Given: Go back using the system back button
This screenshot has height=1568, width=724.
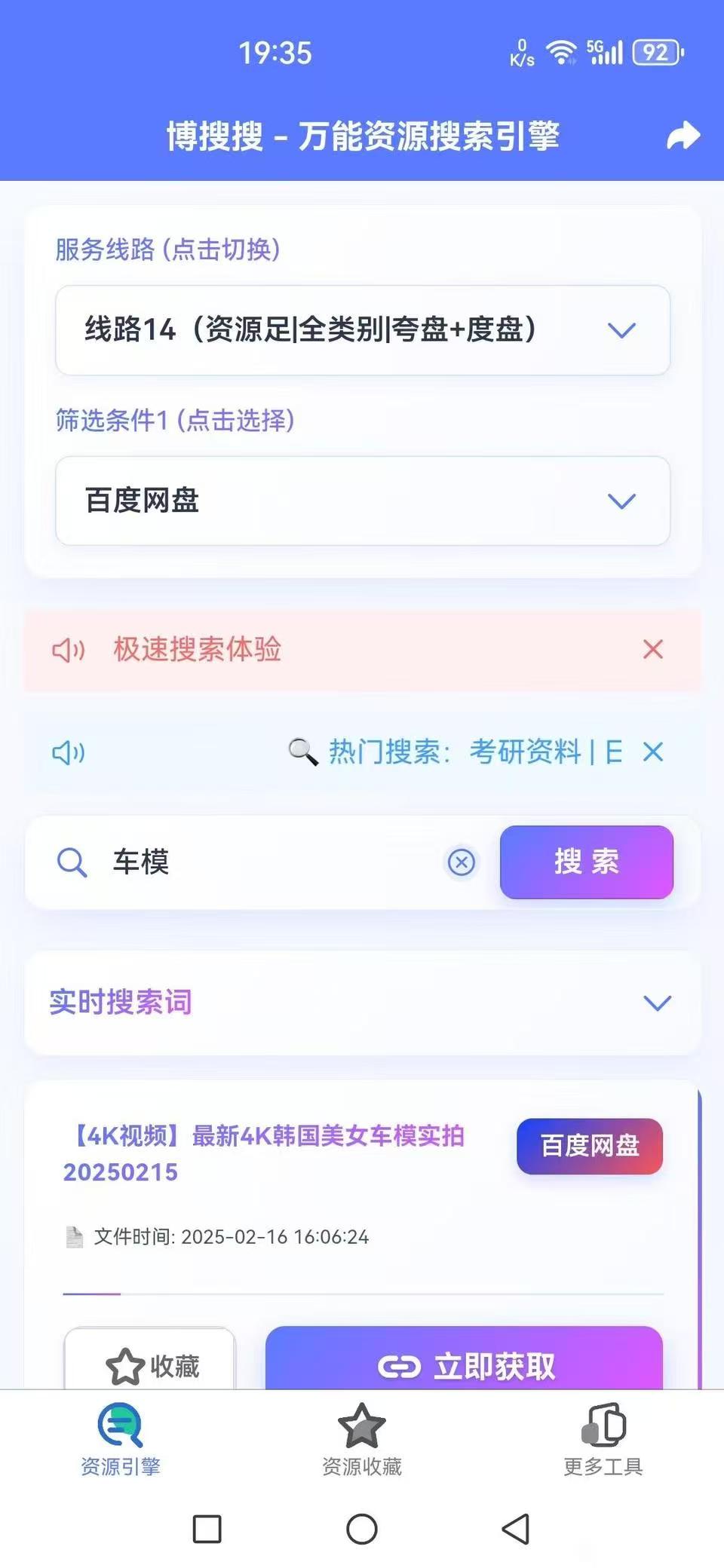Looking at the screenshot, I should [x=516, y=1529].
